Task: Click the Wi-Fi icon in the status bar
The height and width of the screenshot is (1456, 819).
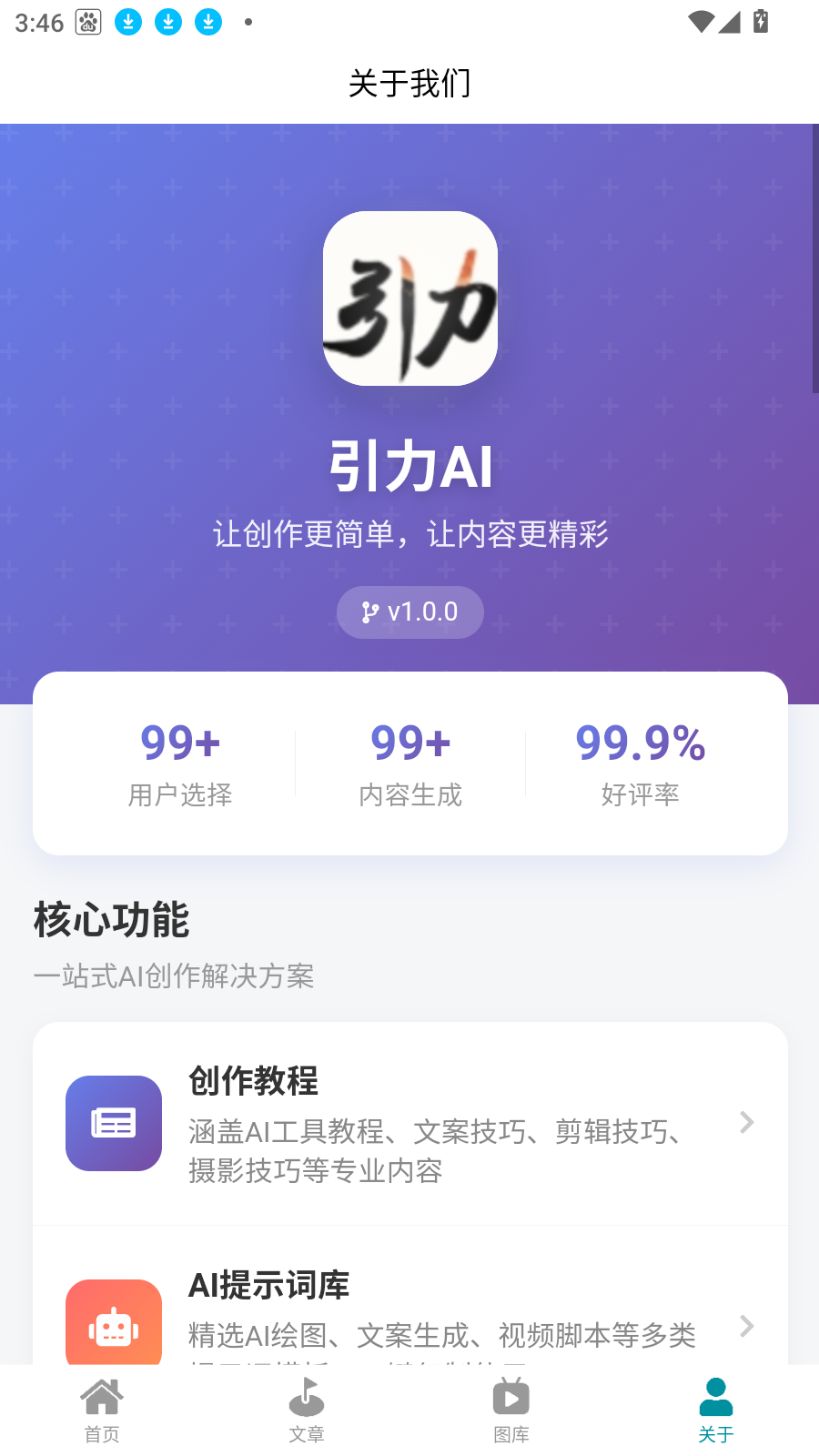Action: [x=699, y=22]
